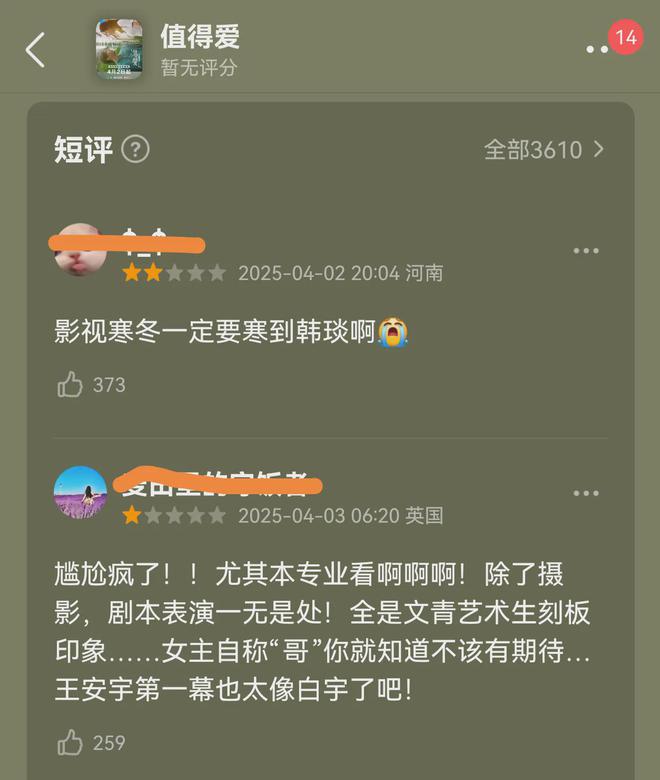Like the review with 373 likes
Screen dimensions: 660x780
point(71,384)
